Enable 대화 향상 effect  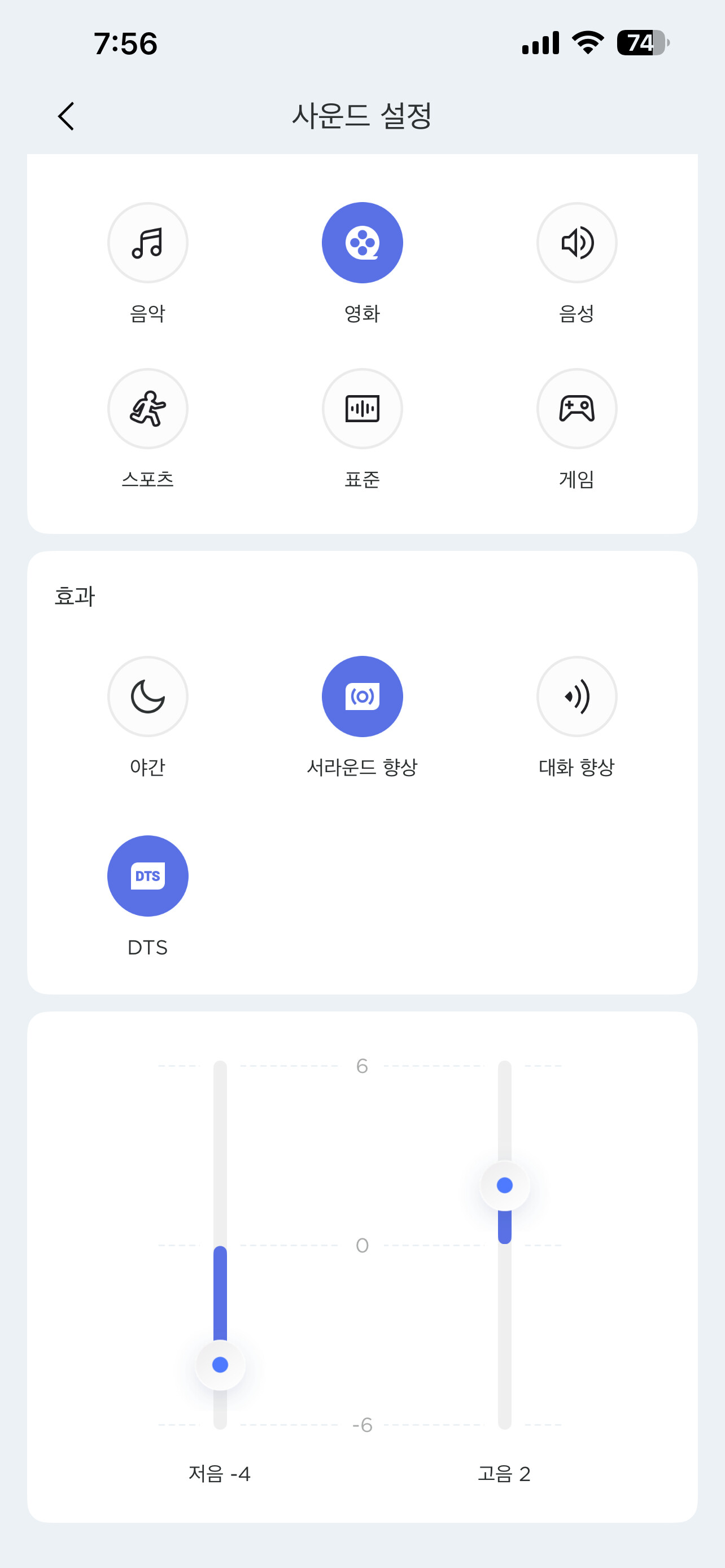click(576, 697)
